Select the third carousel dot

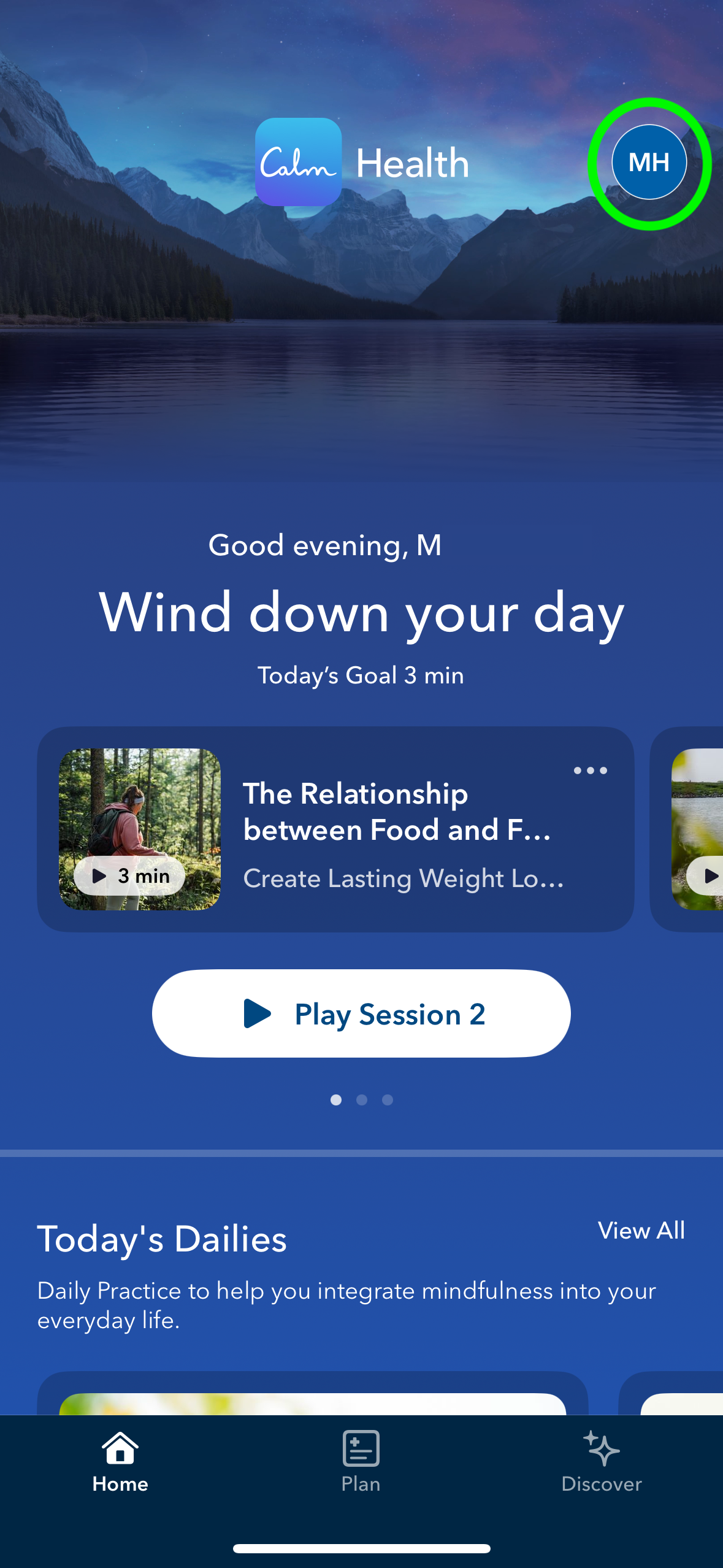(x=387, y=1100)
